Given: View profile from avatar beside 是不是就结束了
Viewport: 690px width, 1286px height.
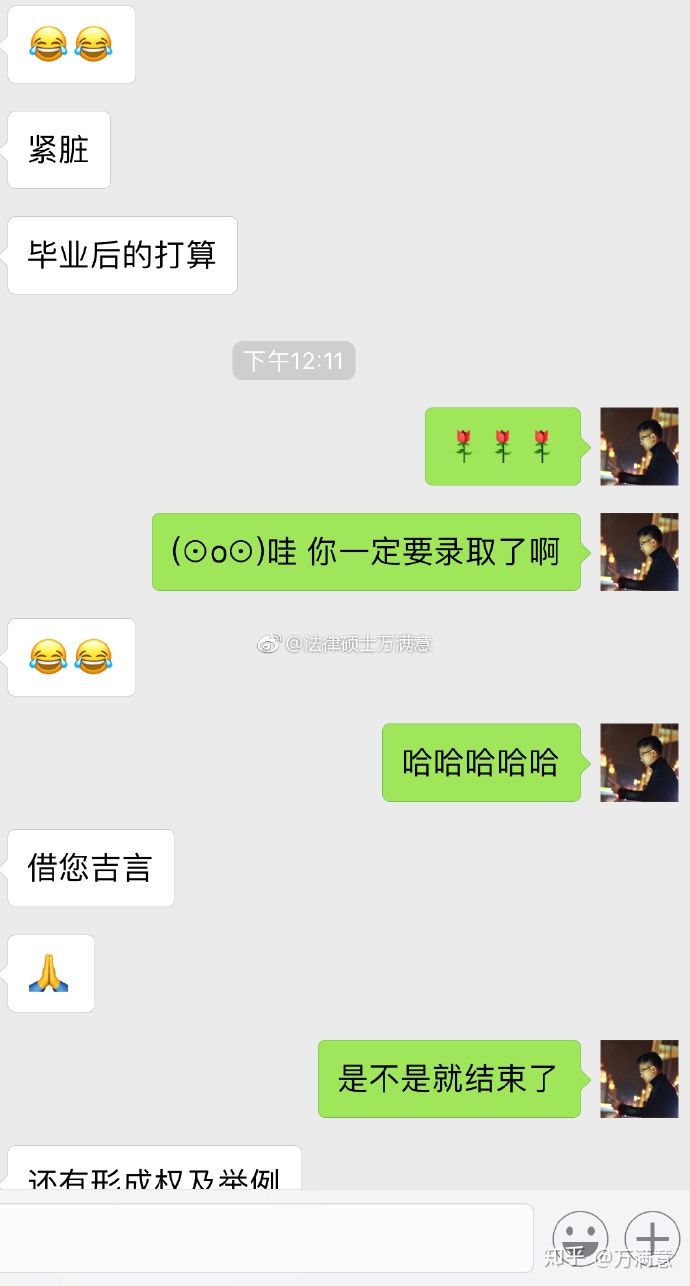Looking at the screenshot, I should 639,1079.
